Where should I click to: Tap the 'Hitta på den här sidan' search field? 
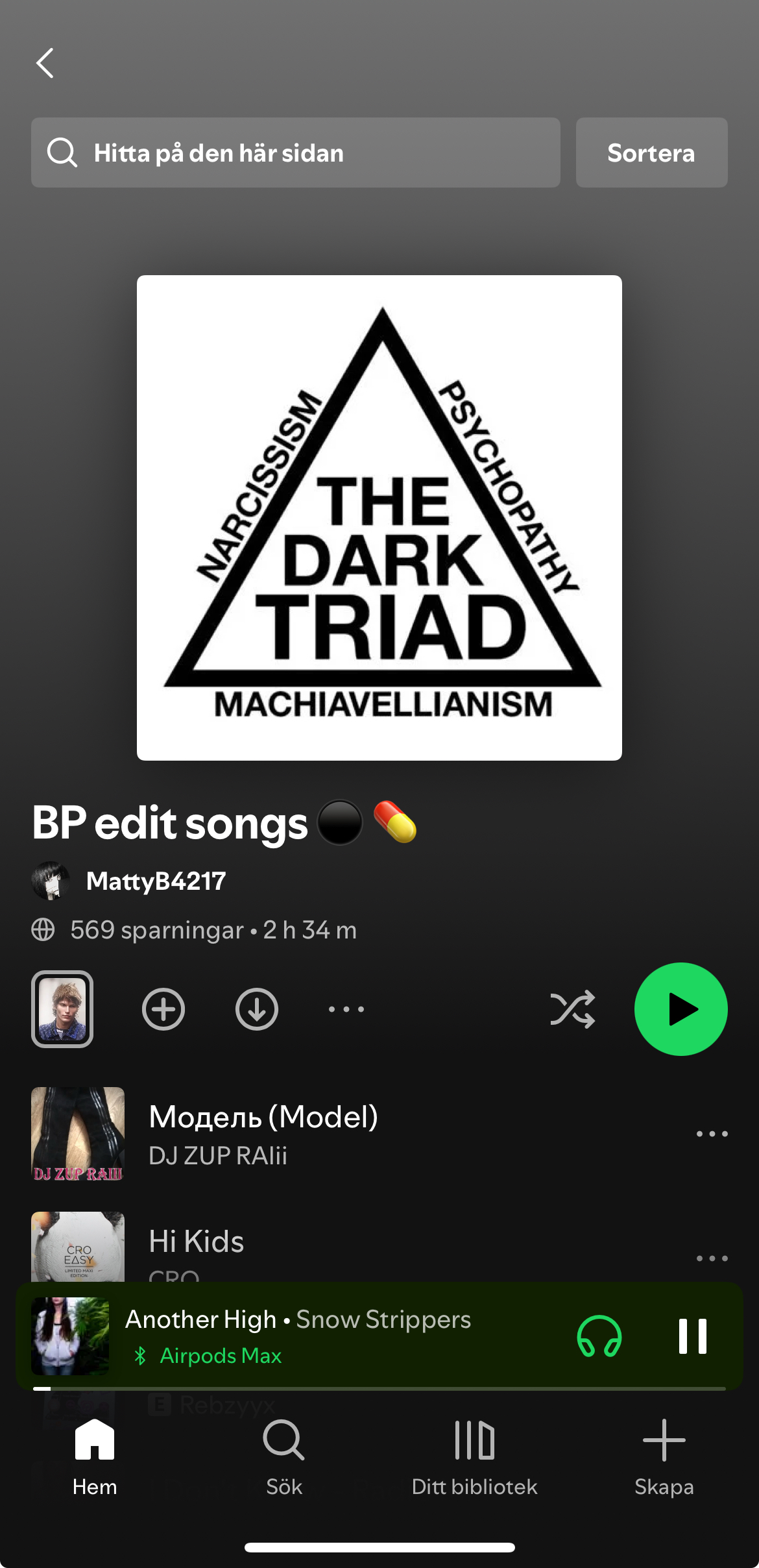click(295, 153)
